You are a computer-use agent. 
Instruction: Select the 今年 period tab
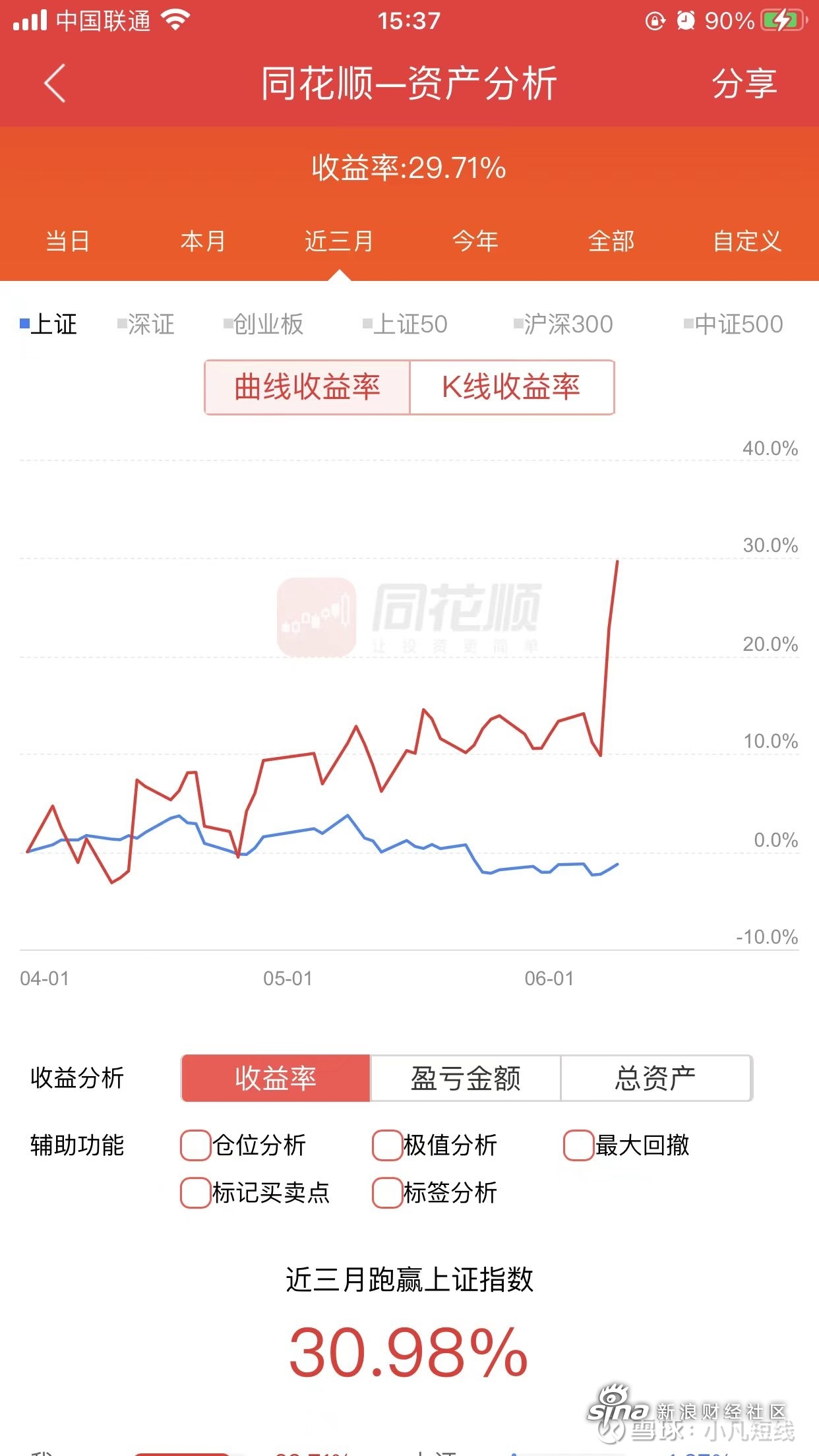point(475,241)
